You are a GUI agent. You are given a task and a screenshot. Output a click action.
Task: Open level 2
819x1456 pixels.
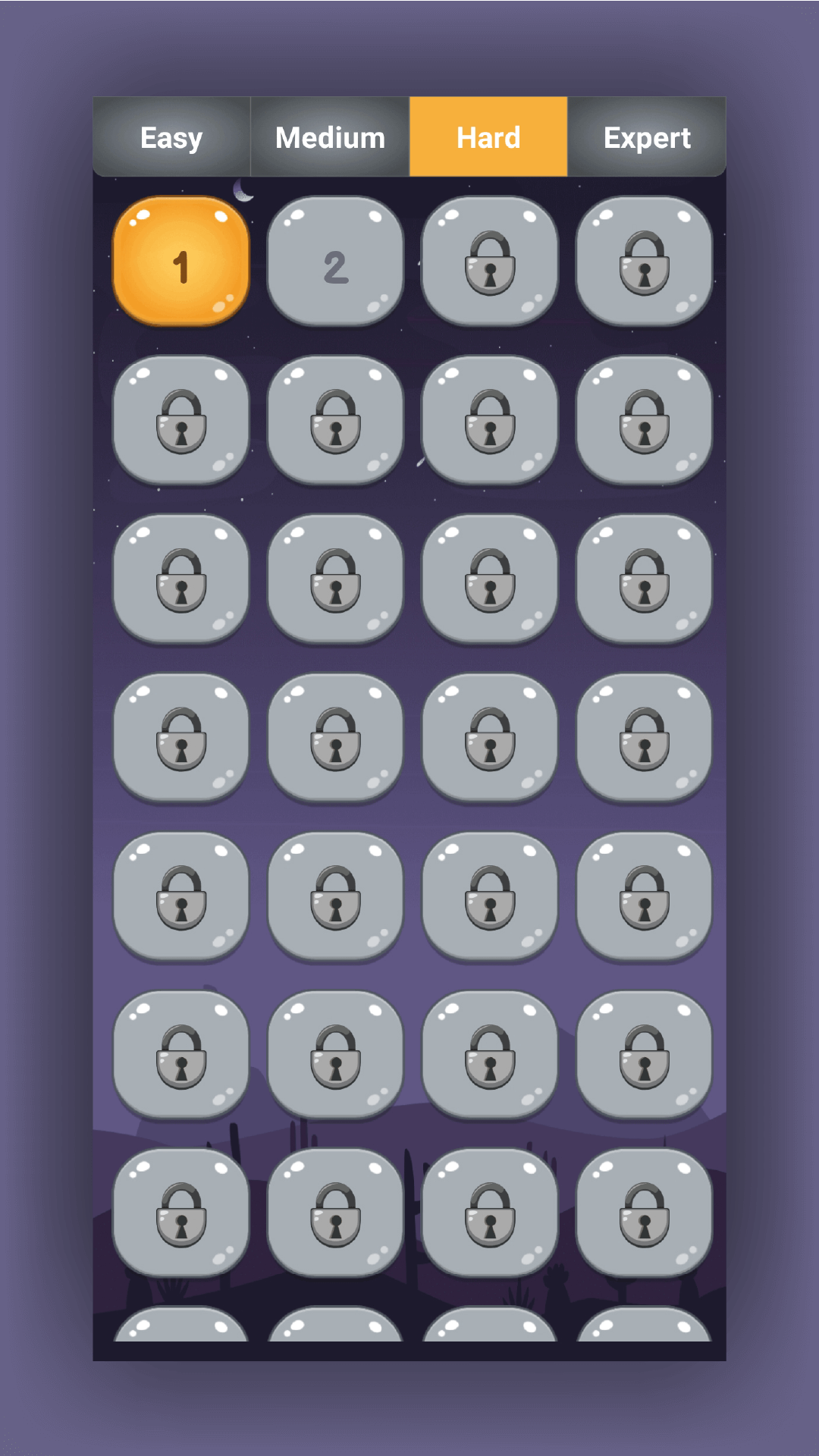point(335,262)
